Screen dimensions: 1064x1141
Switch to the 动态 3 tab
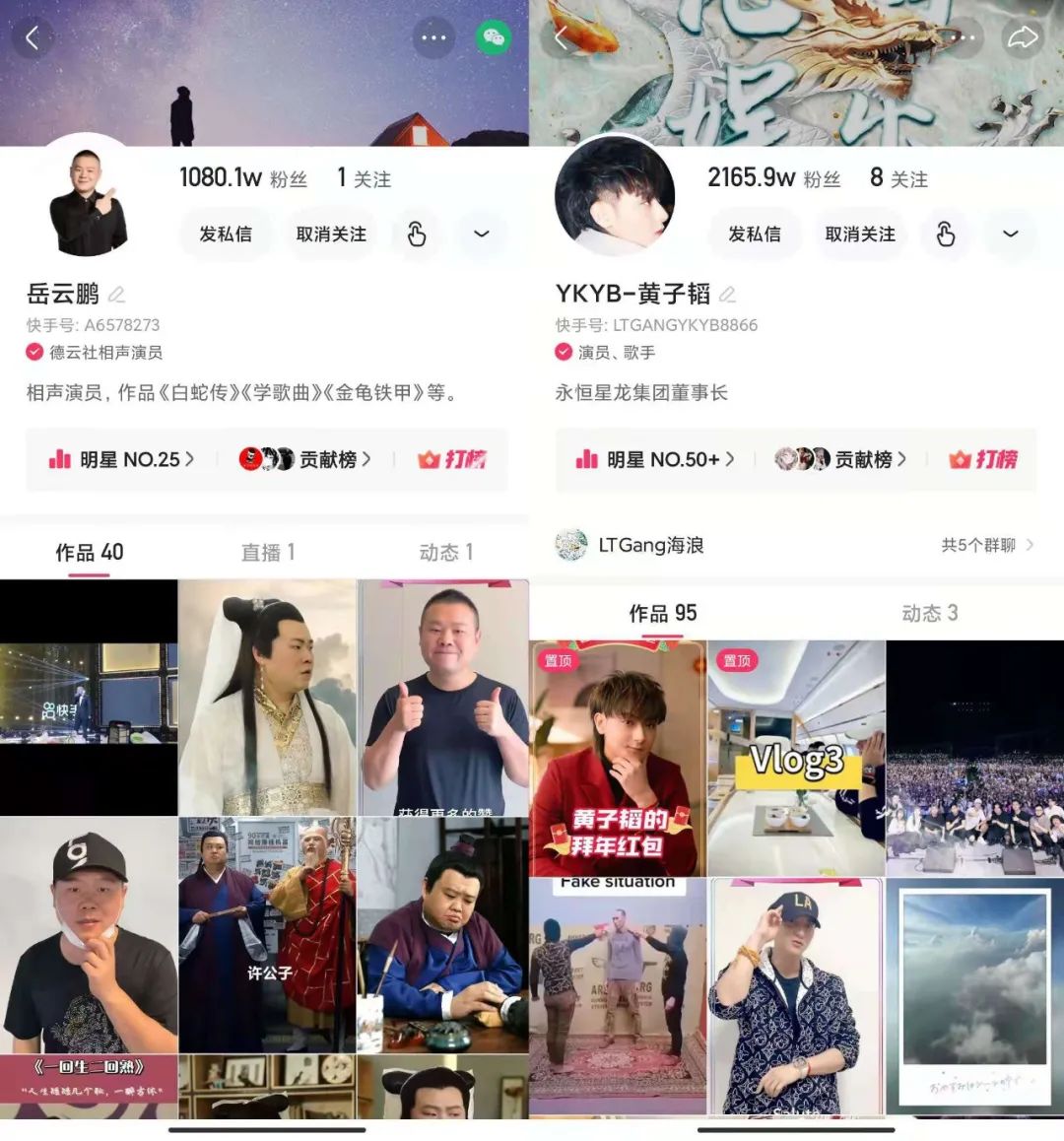929,614
